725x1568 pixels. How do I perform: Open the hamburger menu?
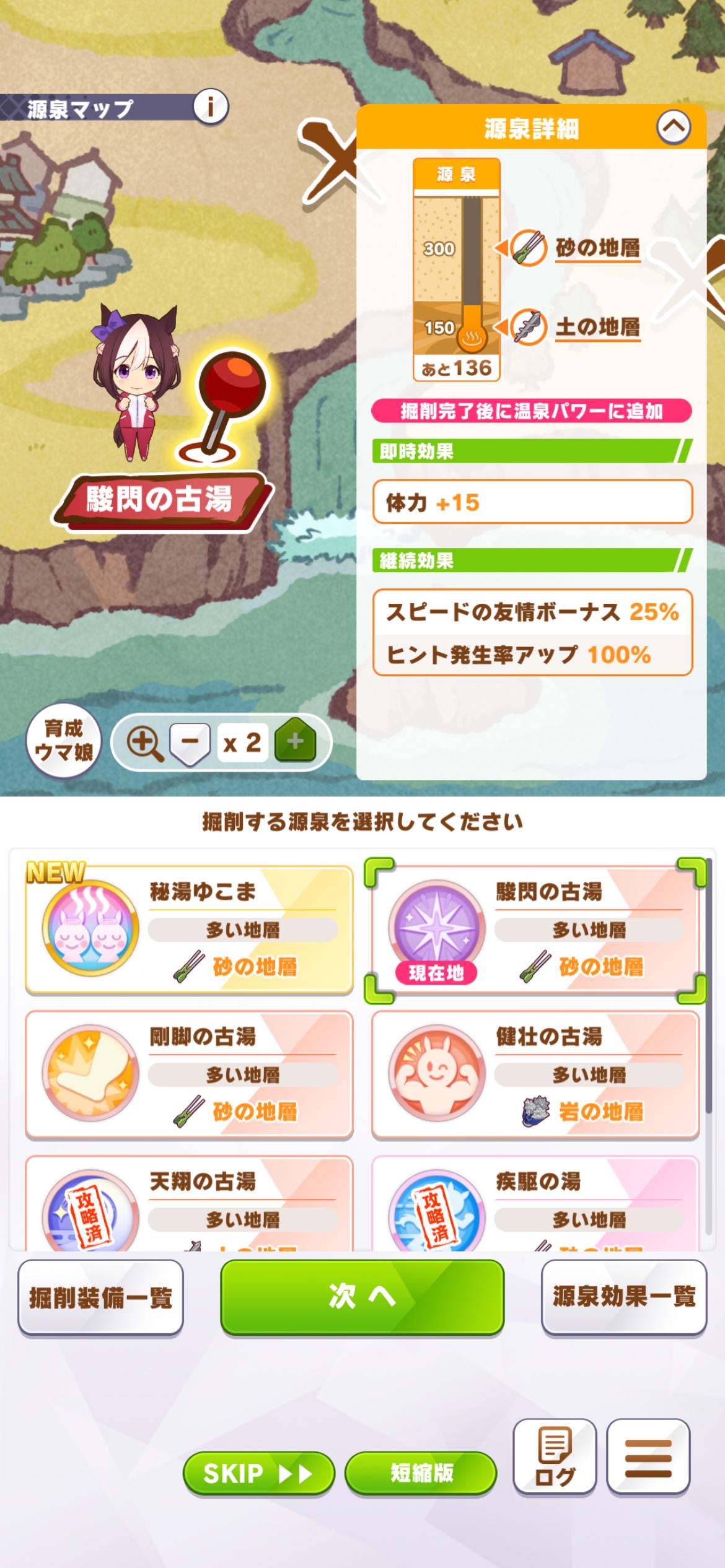tap(648, 1457)
